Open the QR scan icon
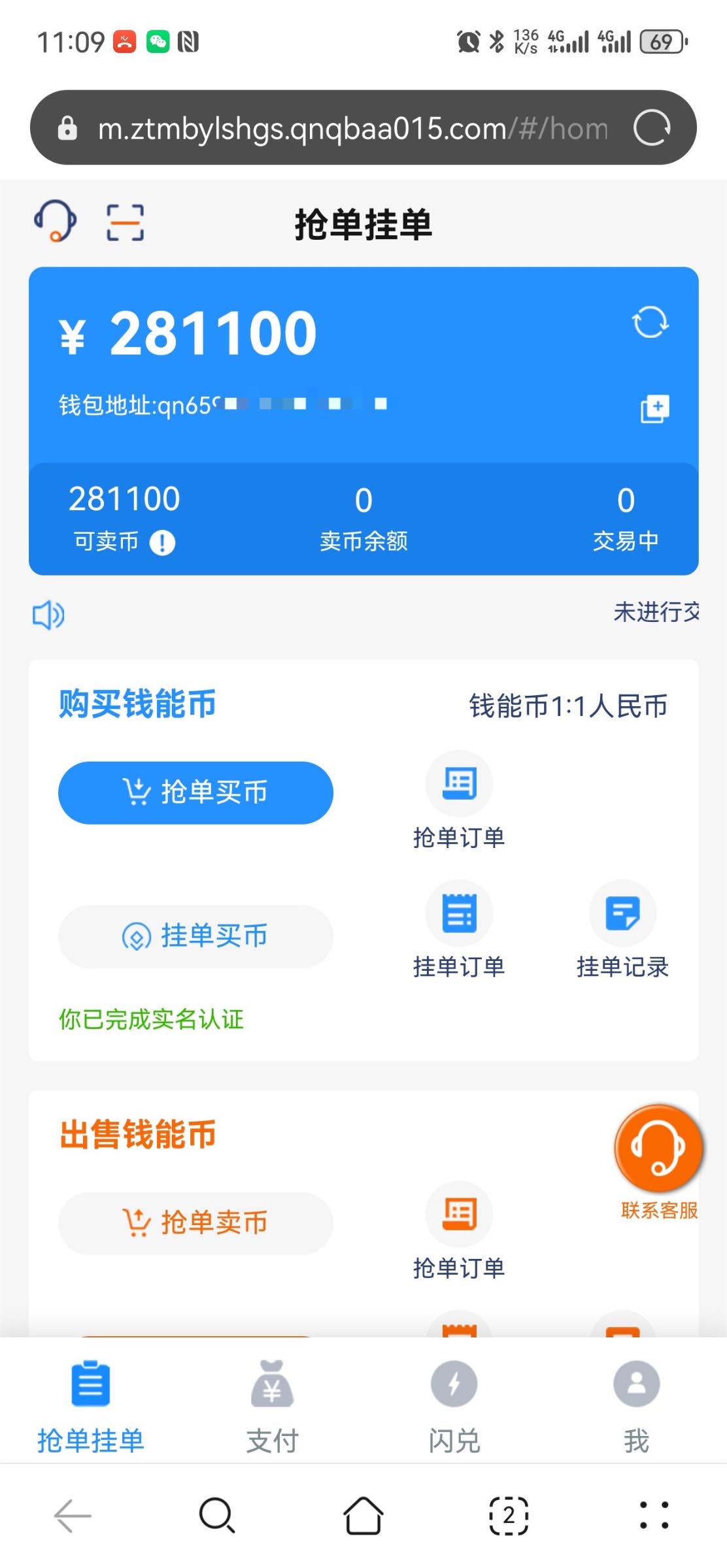Viewport: 727px width, 1568px height. [x=126, y=222]
